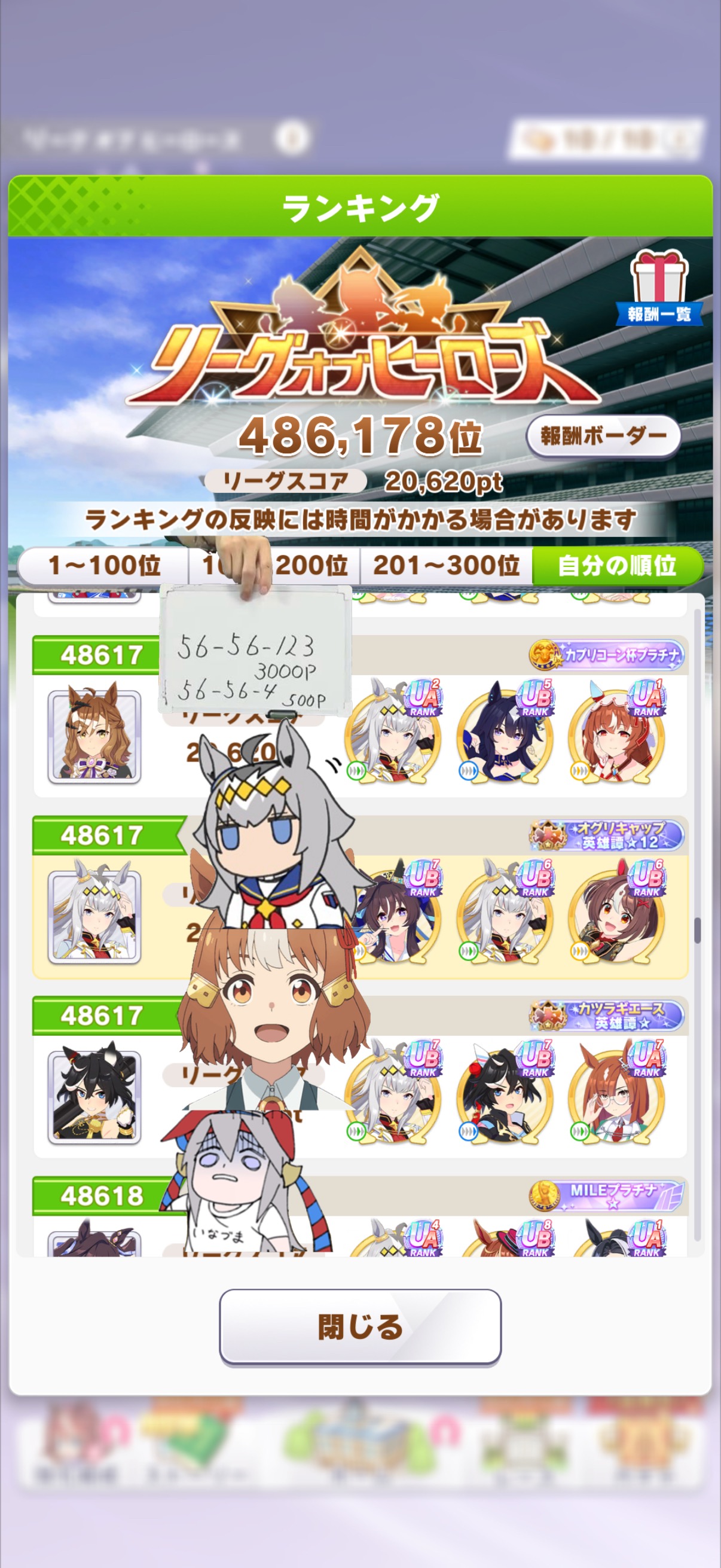Image resolution: width=721 pixels, height=1568 pixels.
Task: Select the 自分の順位 tab
Action: click(x=616, y=566)
